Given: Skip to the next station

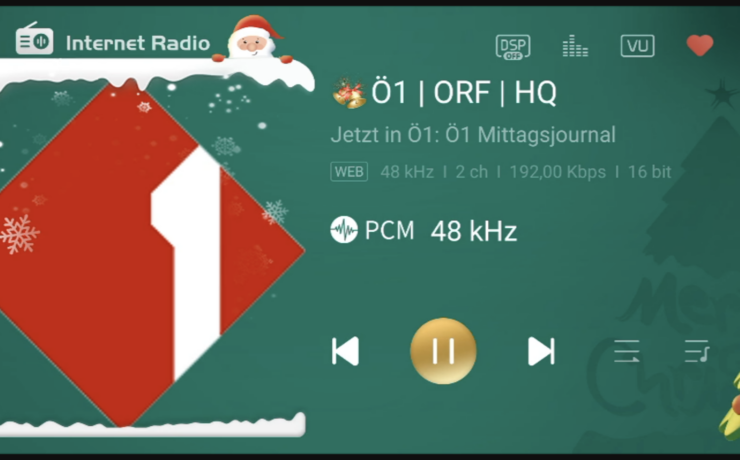Looking at the screenshot, I should 541,351.
